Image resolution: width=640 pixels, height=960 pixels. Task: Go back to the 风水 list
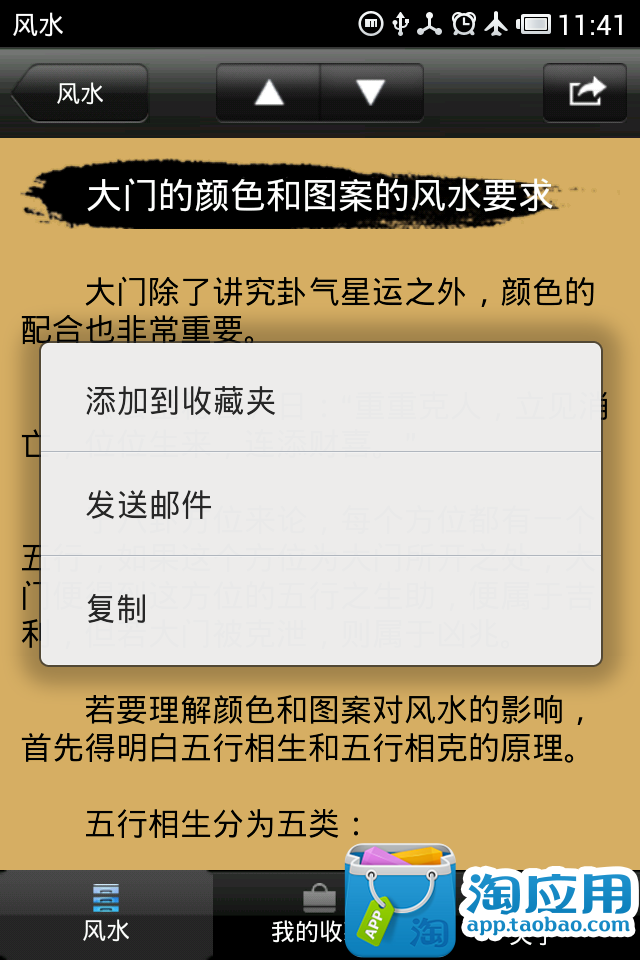coord(80,94)
